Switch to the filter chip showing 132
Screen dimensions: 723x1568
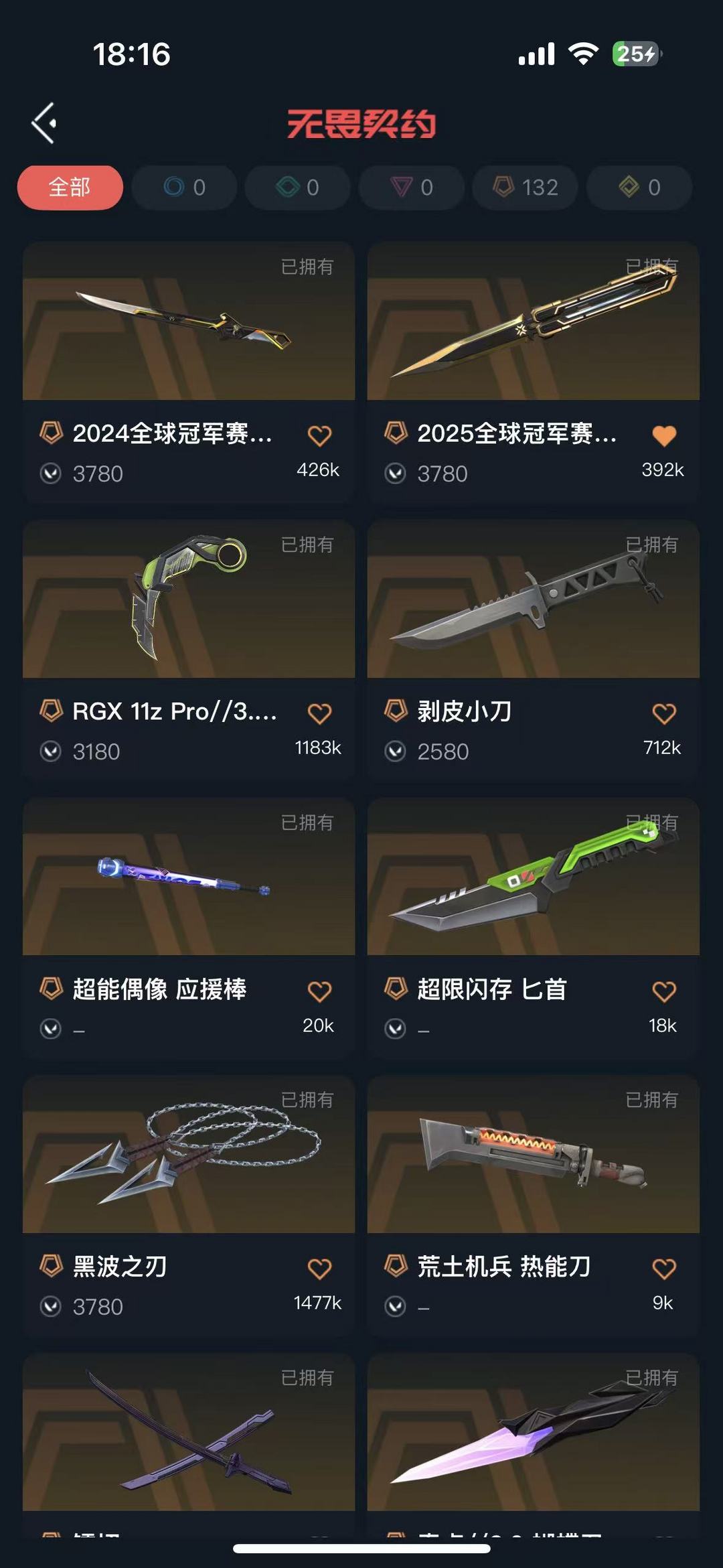tap(526, 188)
